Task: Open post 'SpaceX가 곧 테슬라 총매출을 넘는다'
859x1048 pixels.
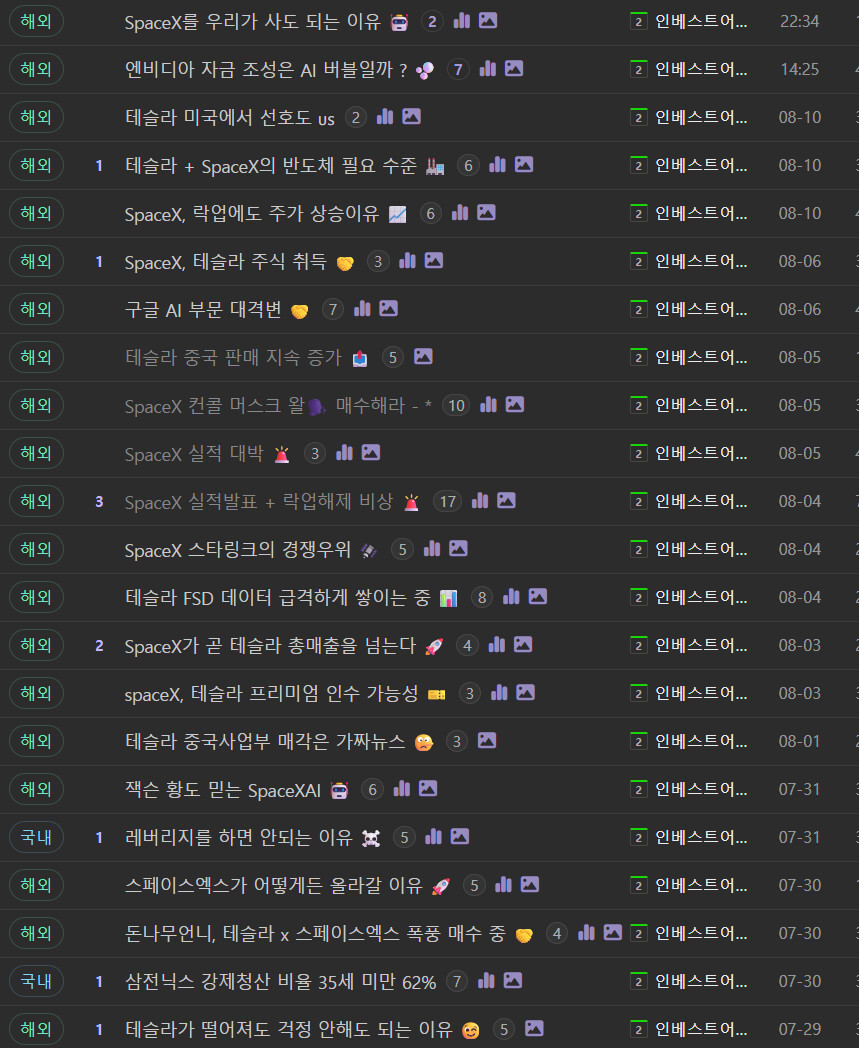Action: [270, 646]
